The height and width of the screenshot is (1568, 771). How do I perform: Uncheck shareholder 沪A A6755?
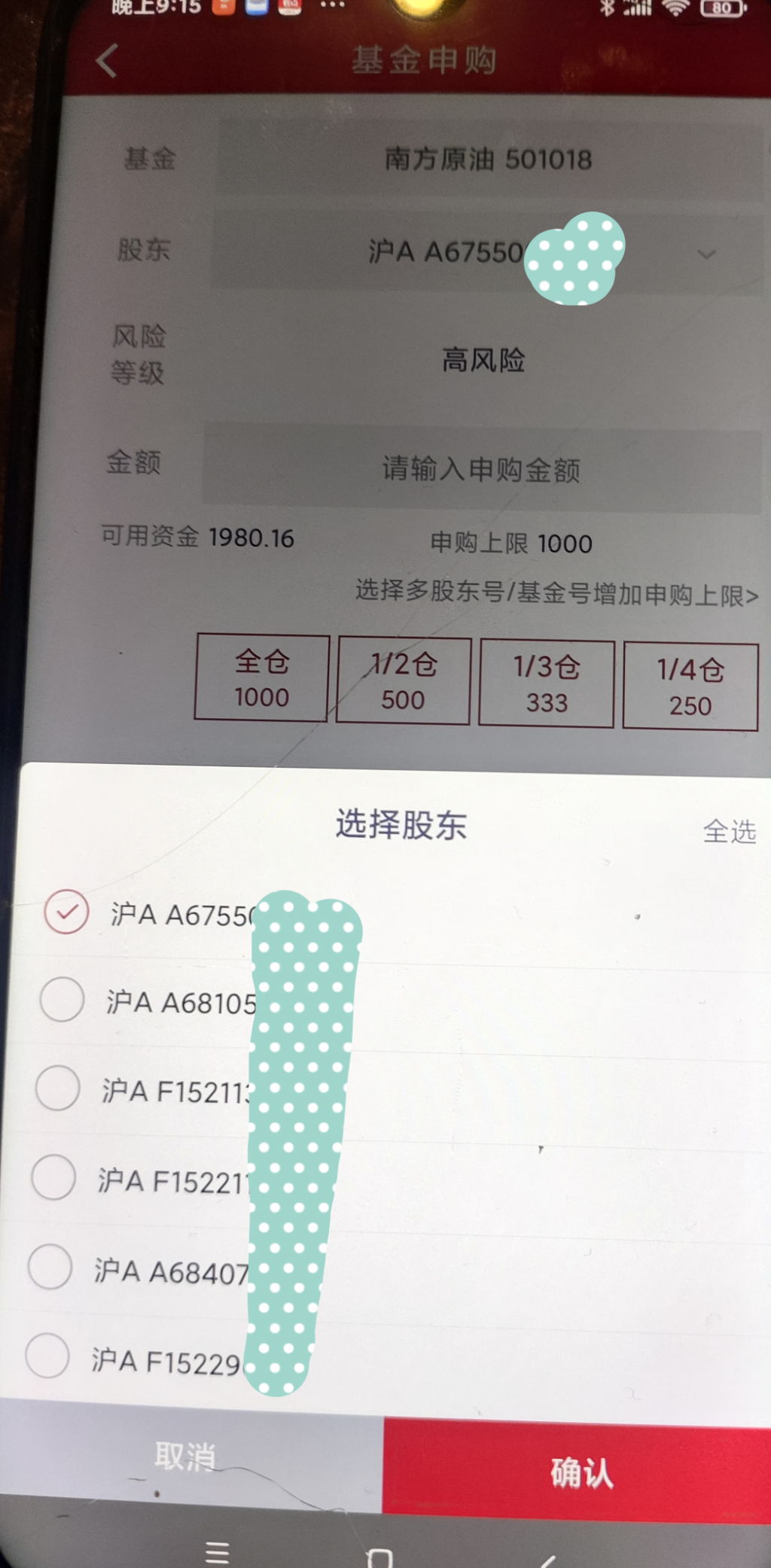pos(66,912)
